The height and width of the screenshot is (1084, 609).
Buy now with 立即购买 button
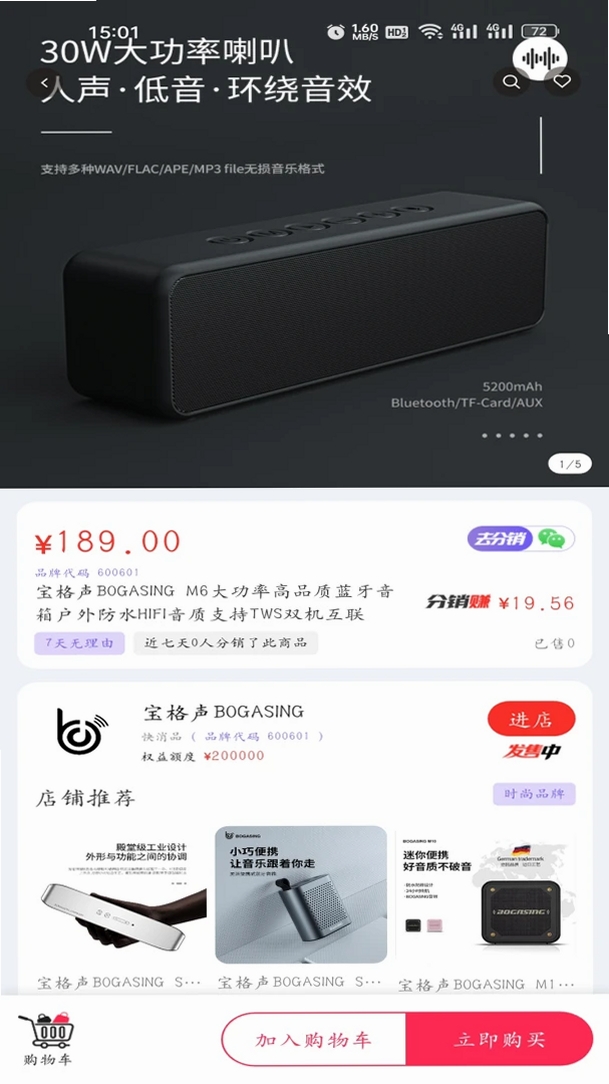point(499,1039)
